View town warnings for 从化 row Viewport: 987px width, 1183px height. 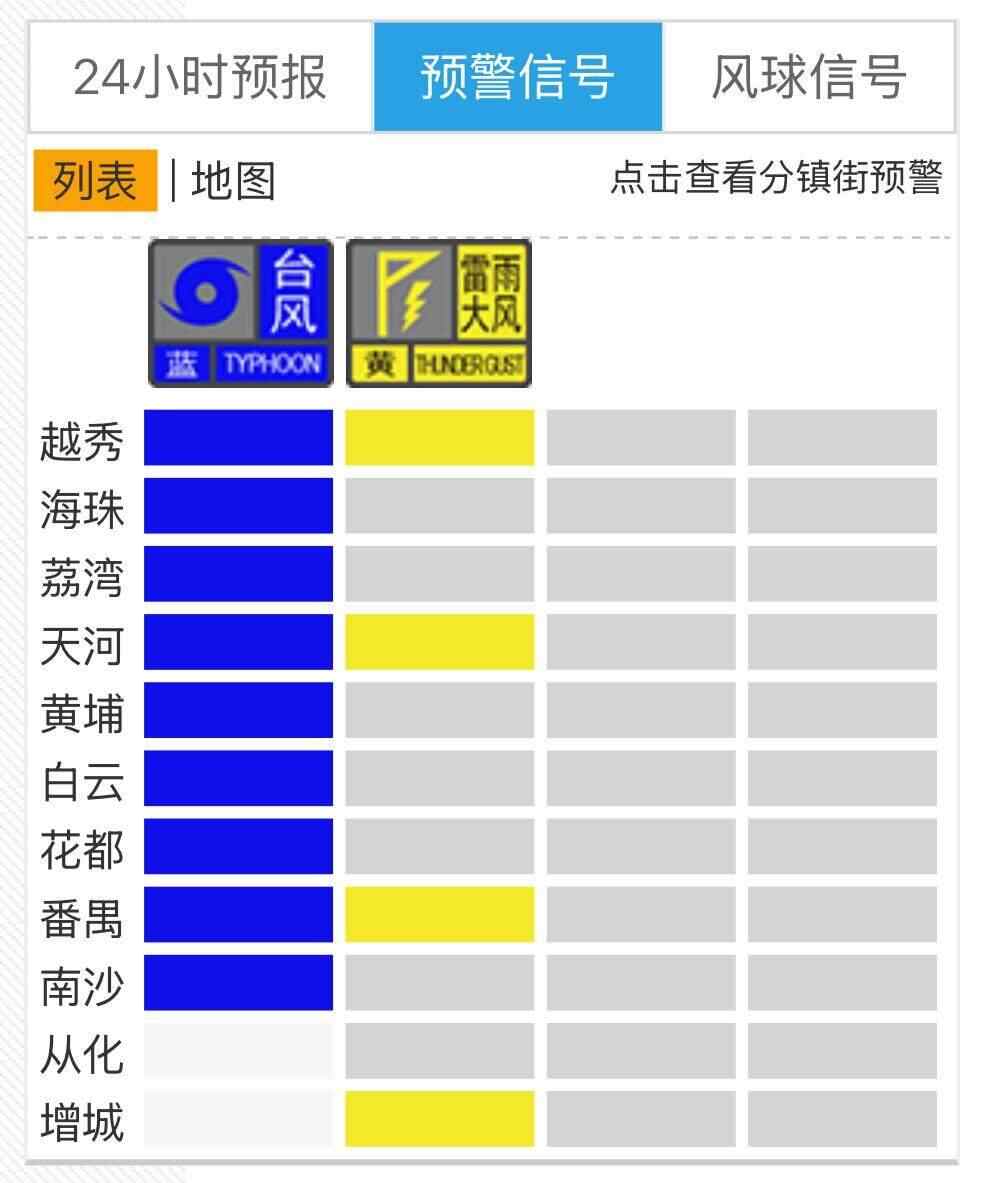(x=82, y=1053)
